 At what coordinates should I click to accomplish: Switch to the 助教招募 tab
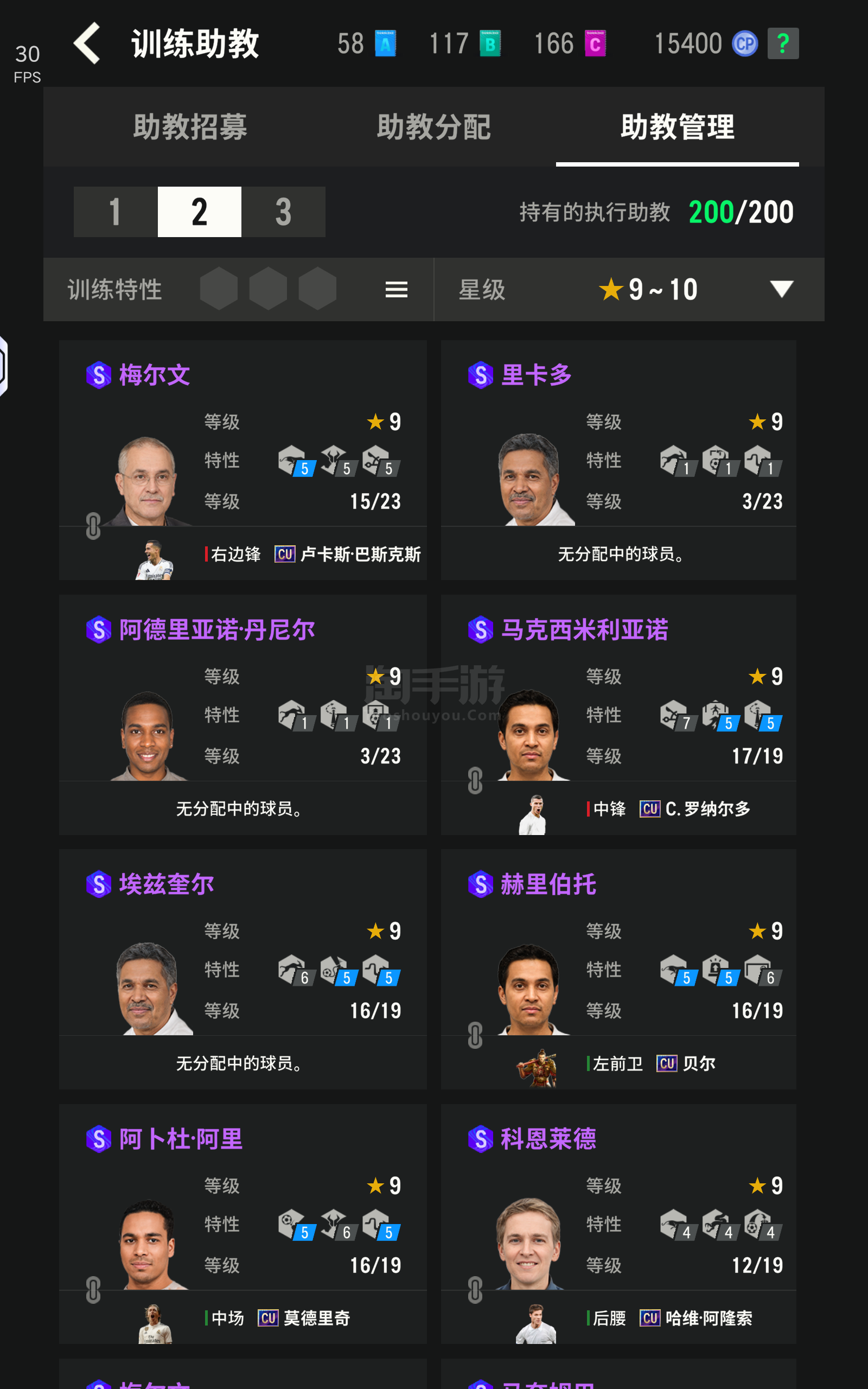(x=190, y=127)
